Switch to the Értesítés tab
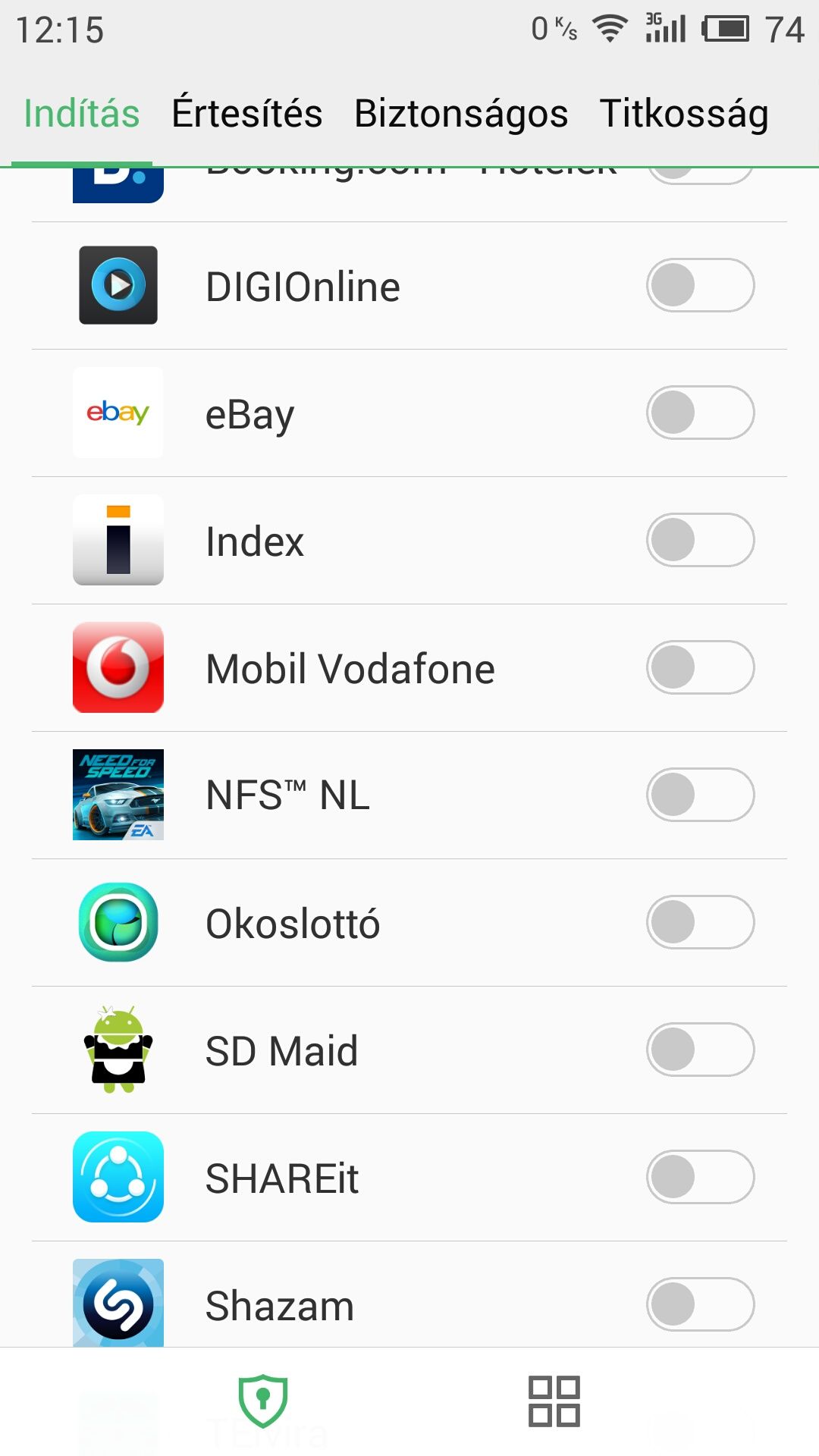 246,114
